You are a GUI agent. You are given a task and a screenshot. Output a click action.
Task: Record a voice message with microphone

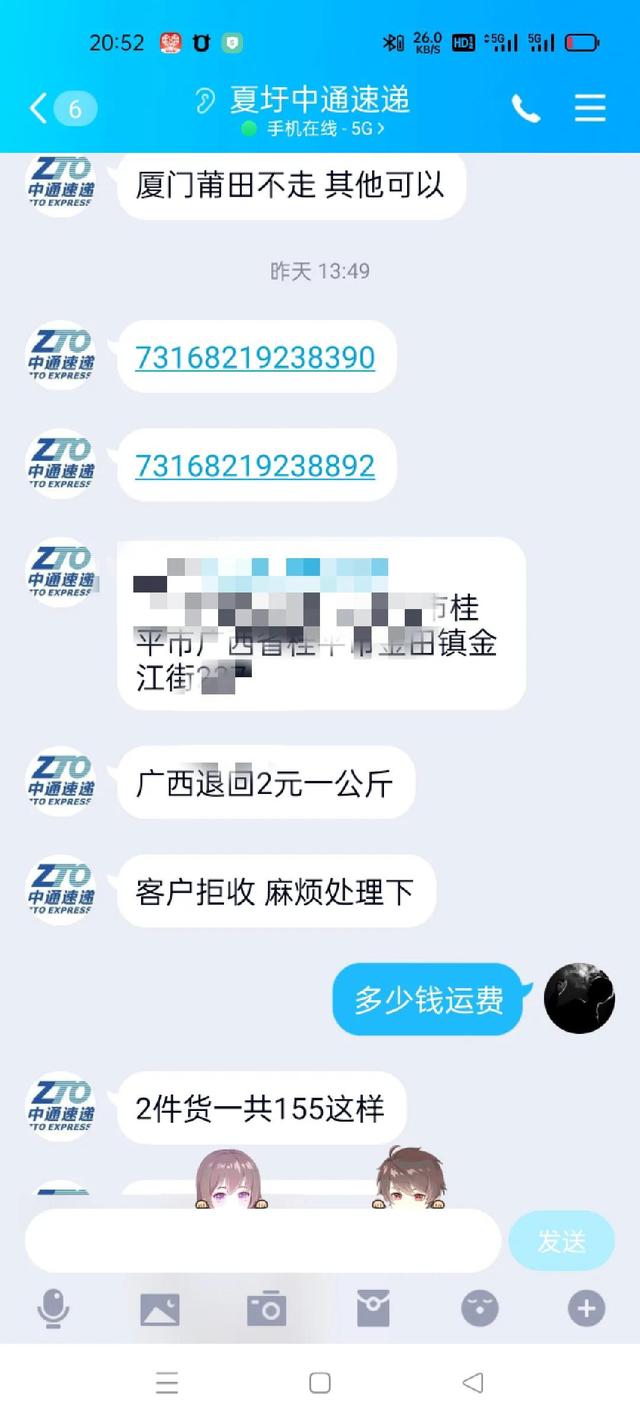pyautogui.click(x=53, y=1308)
